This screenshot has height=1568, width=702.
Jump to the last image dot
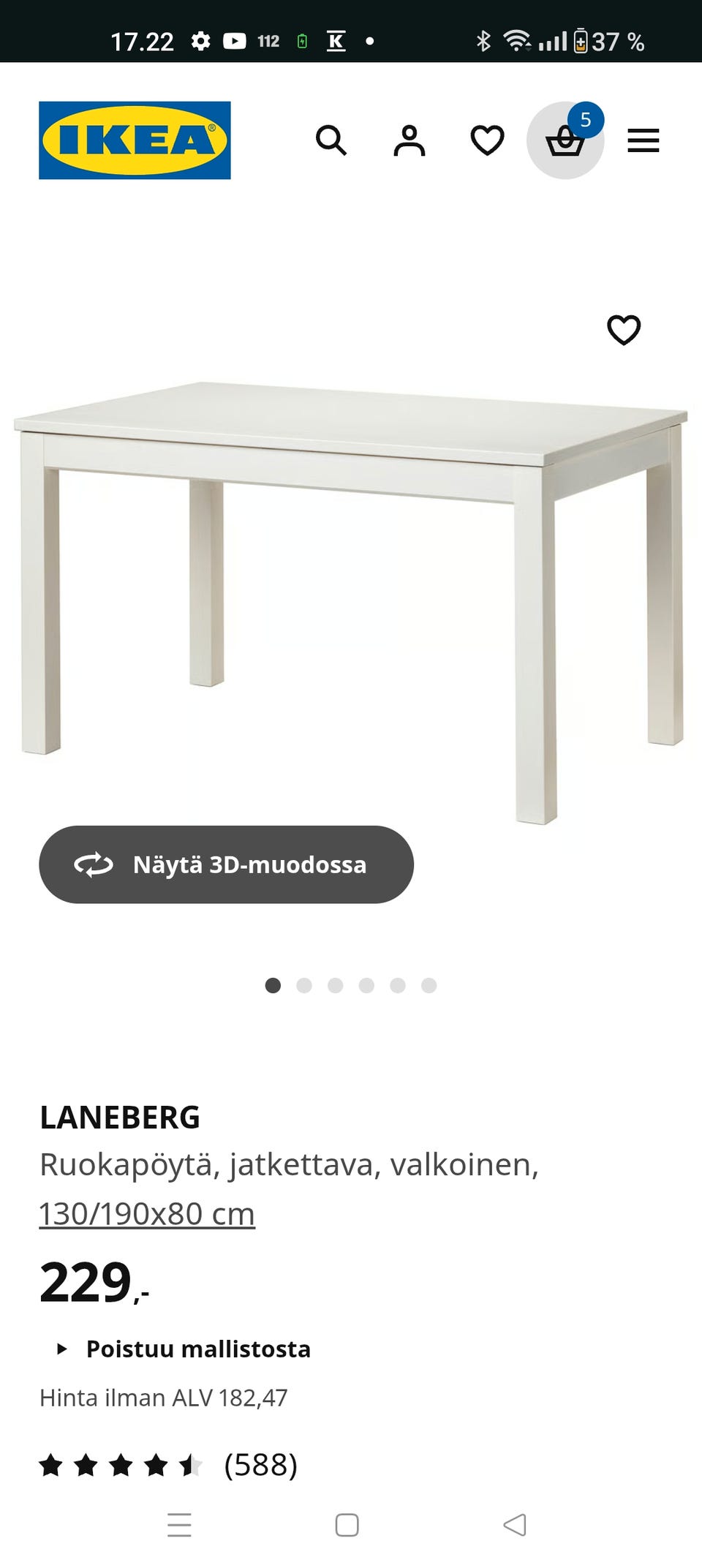click(429, 986)
